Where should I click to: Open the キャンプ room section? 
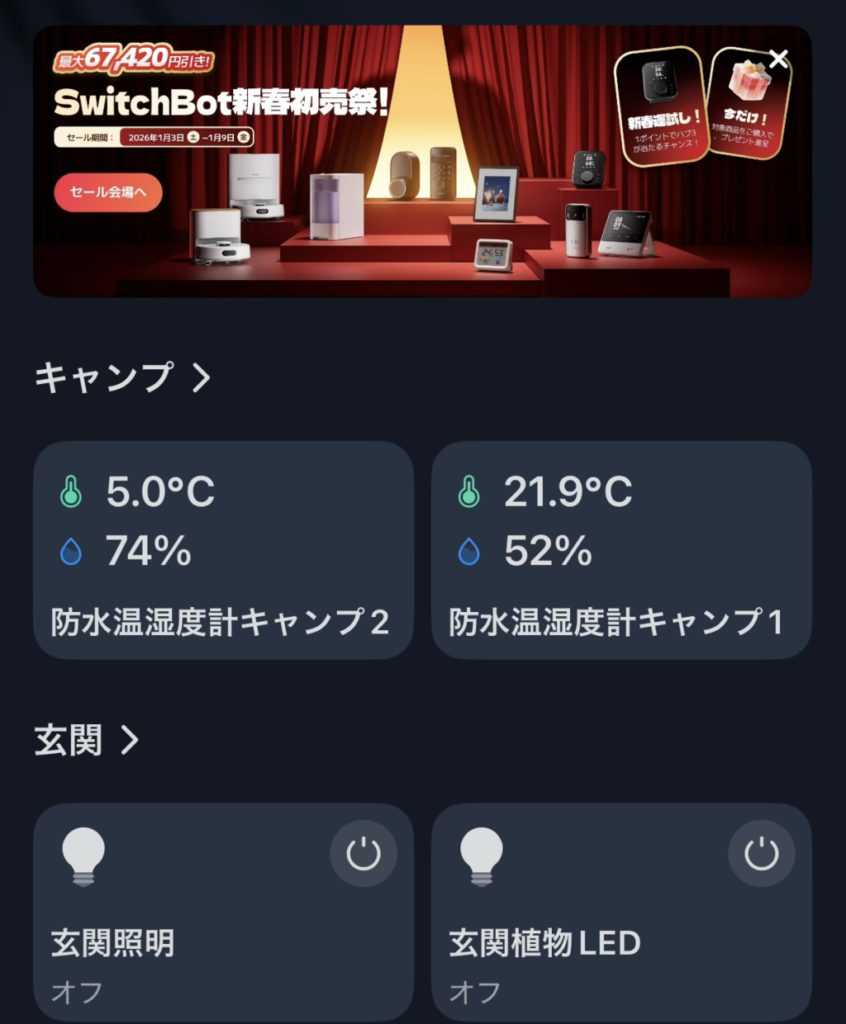[x=122, y=378]
